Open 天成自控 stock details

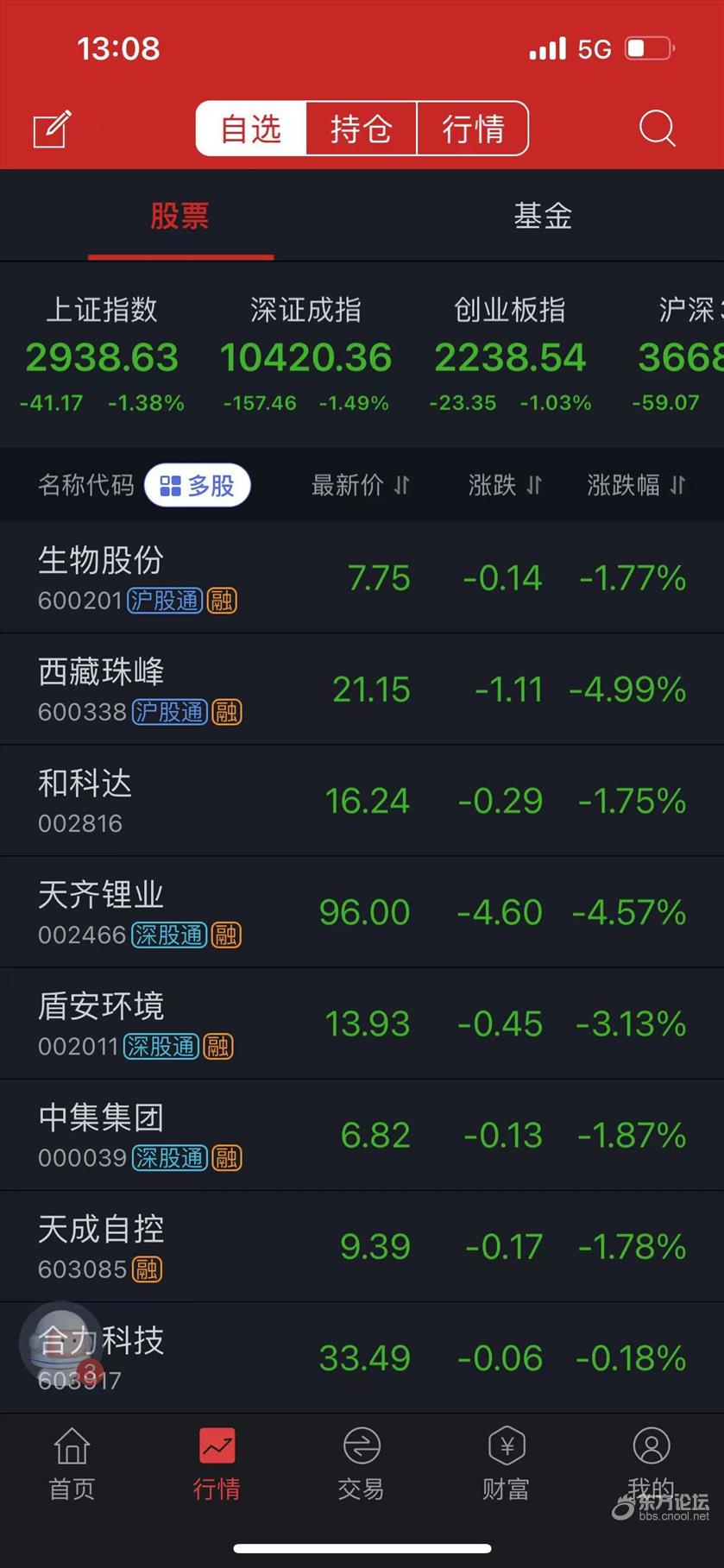point(362,1246)
